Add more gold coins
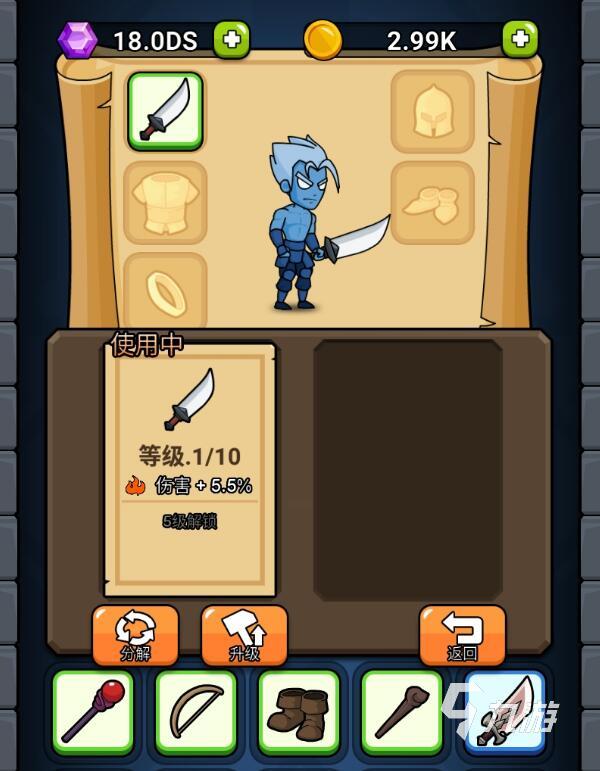 tap(519, 40)
